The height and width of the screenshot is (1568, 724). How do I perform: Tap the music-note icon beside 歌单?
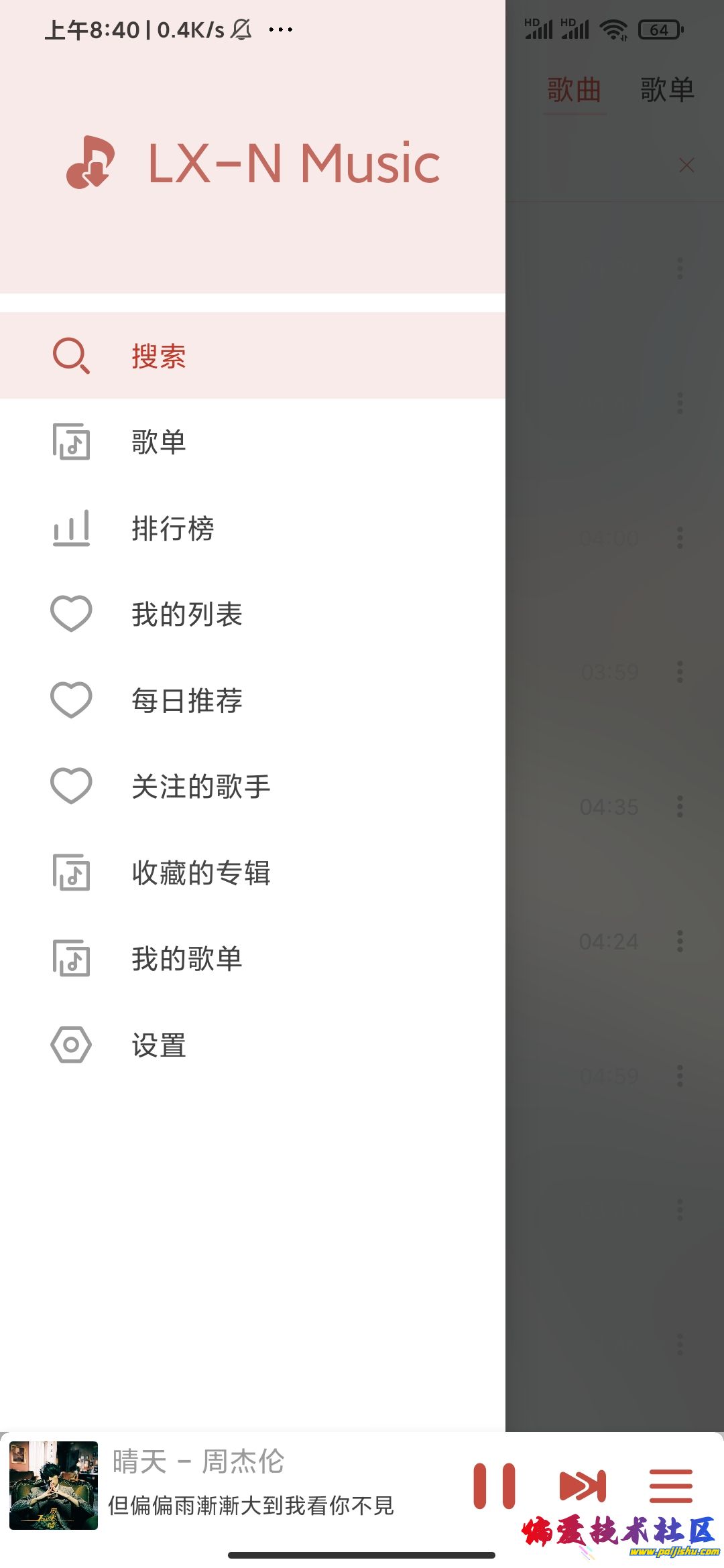coord(70,442)
